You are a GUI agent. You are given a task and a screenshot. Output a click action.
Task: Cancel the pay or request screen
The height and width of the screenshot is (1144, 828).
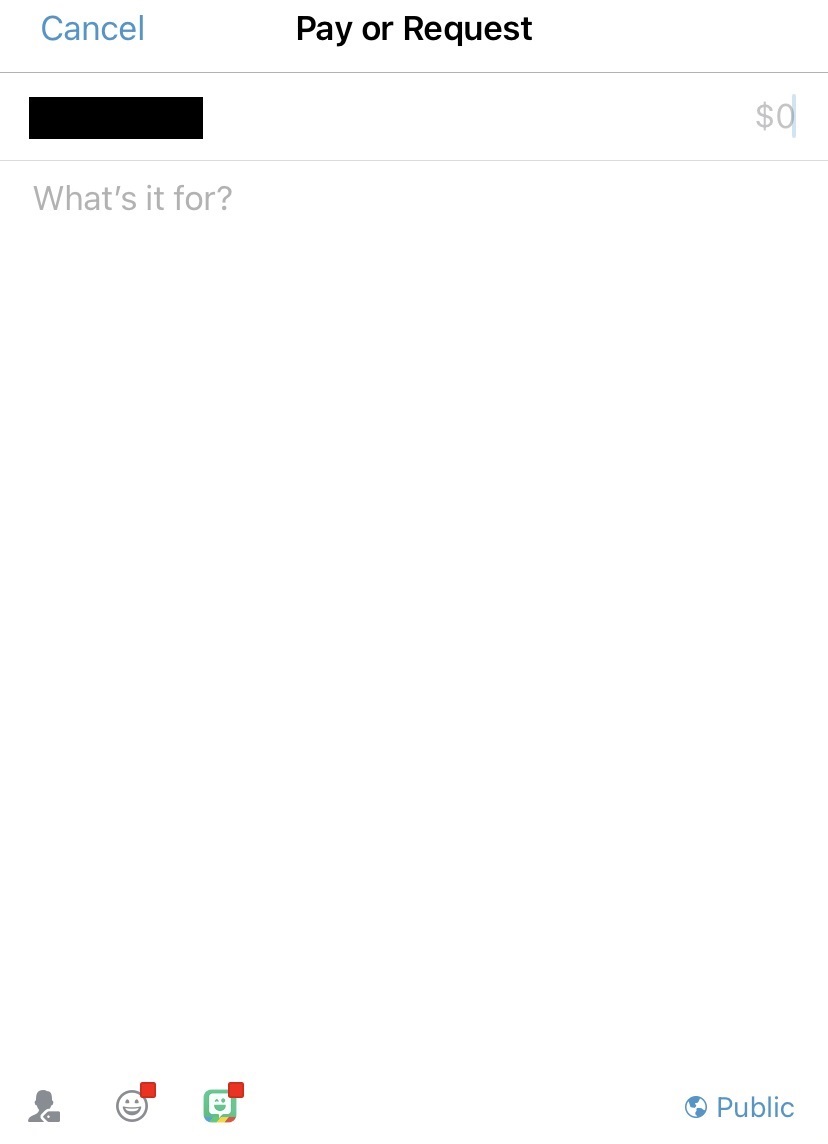click(93, 29)
